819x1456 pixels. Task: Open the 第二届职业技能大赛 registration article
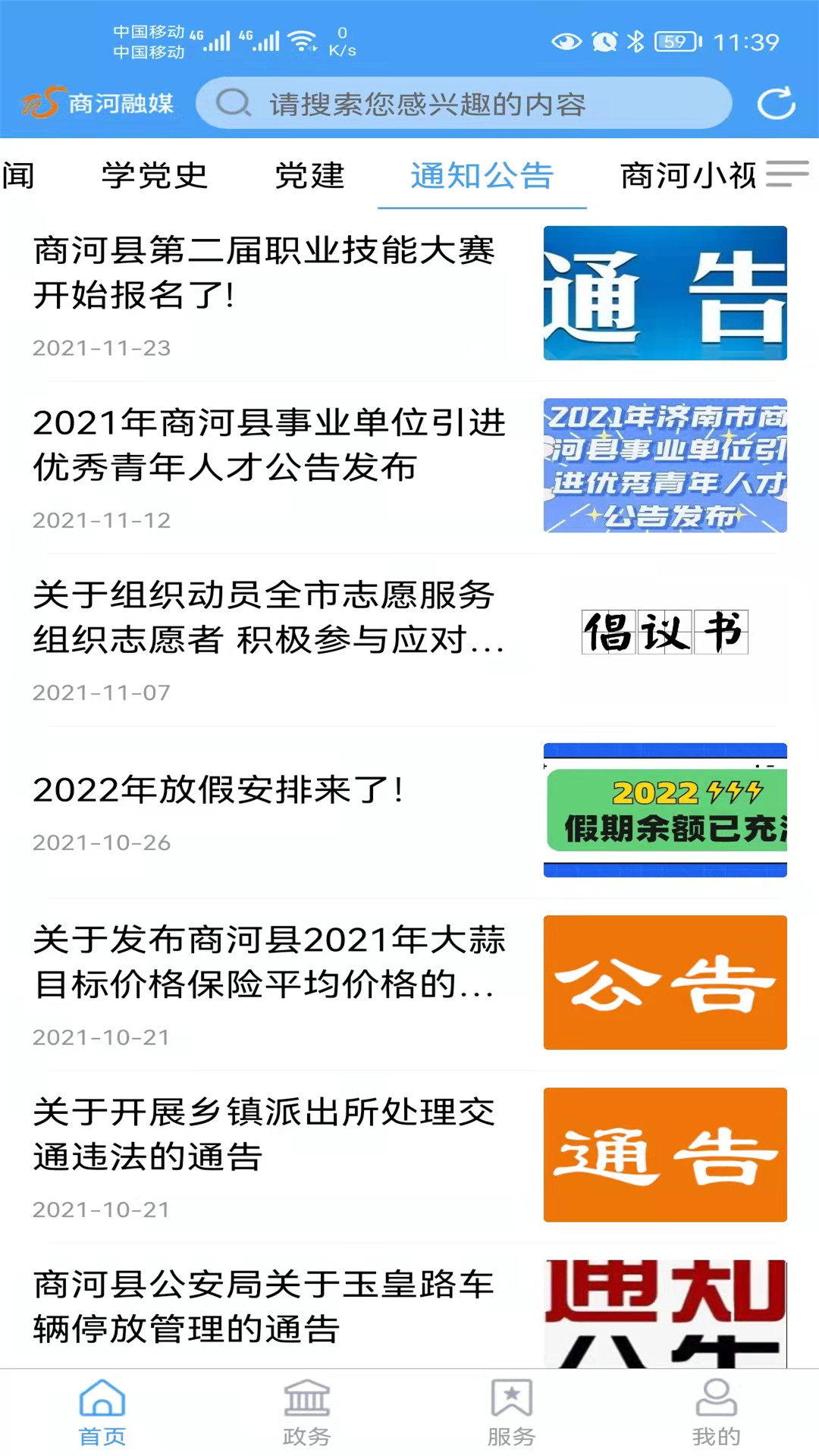click(x=409, y=294)
